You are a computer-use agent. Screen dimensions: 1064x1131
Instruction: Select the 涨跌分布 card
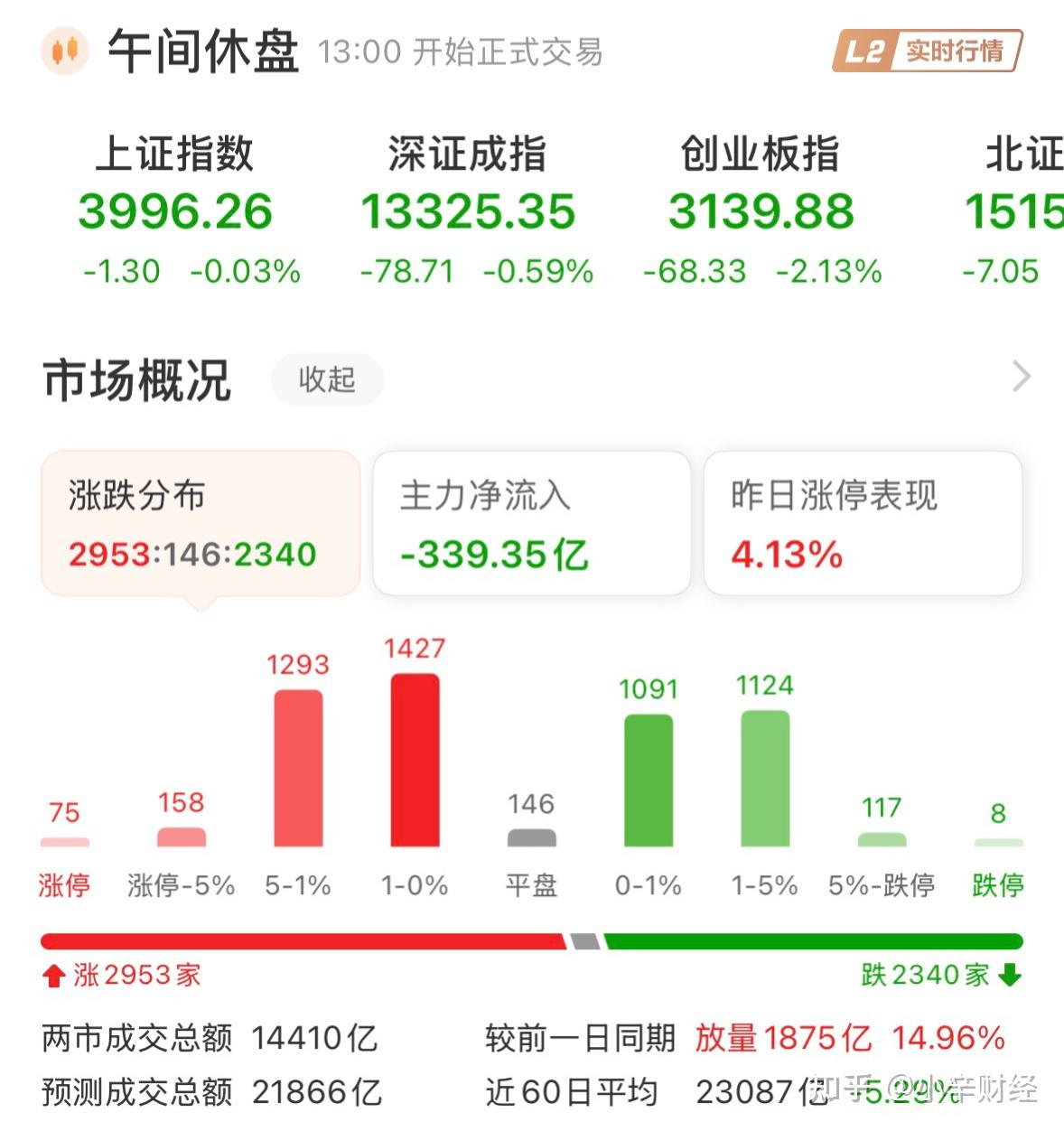click(201, 524)
